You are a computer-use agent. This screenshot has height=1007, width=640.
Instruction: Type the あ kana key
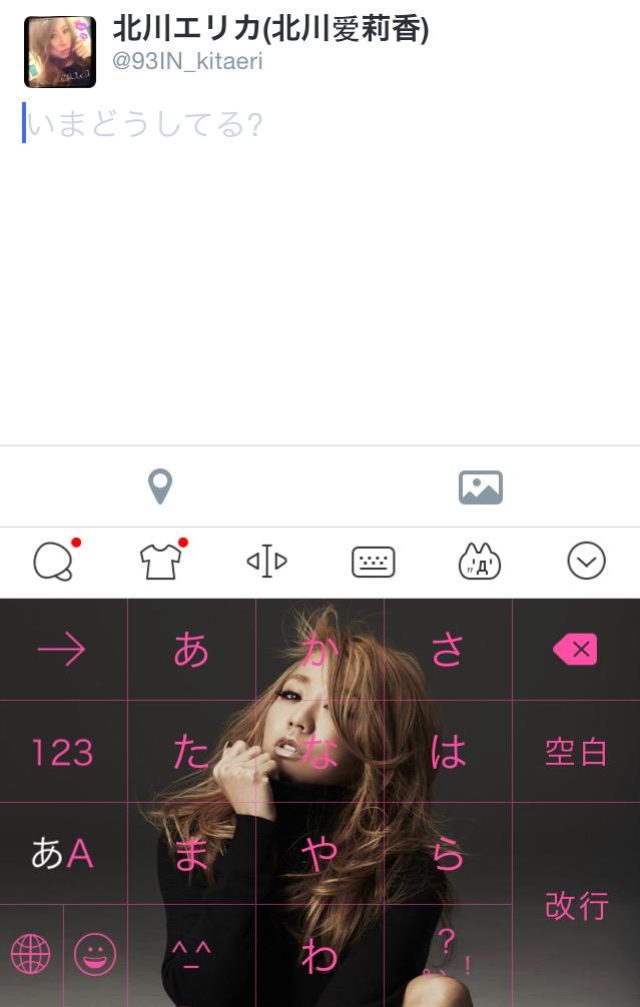[x=191, y=650]
